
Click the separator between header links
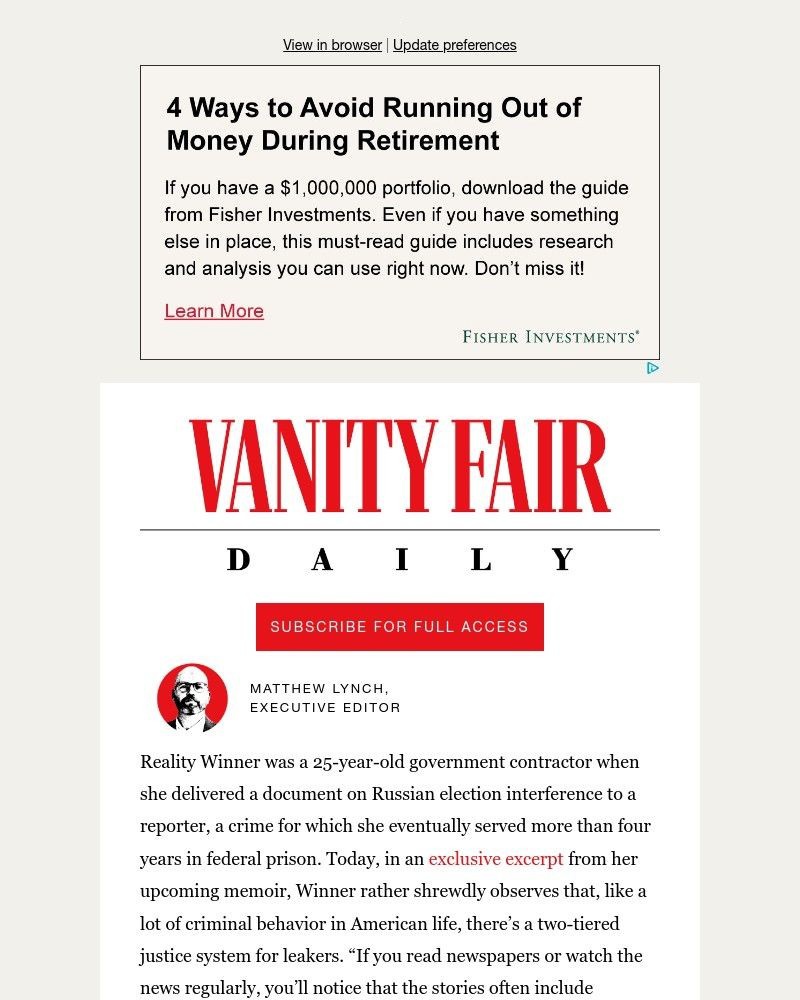point(386,45)
